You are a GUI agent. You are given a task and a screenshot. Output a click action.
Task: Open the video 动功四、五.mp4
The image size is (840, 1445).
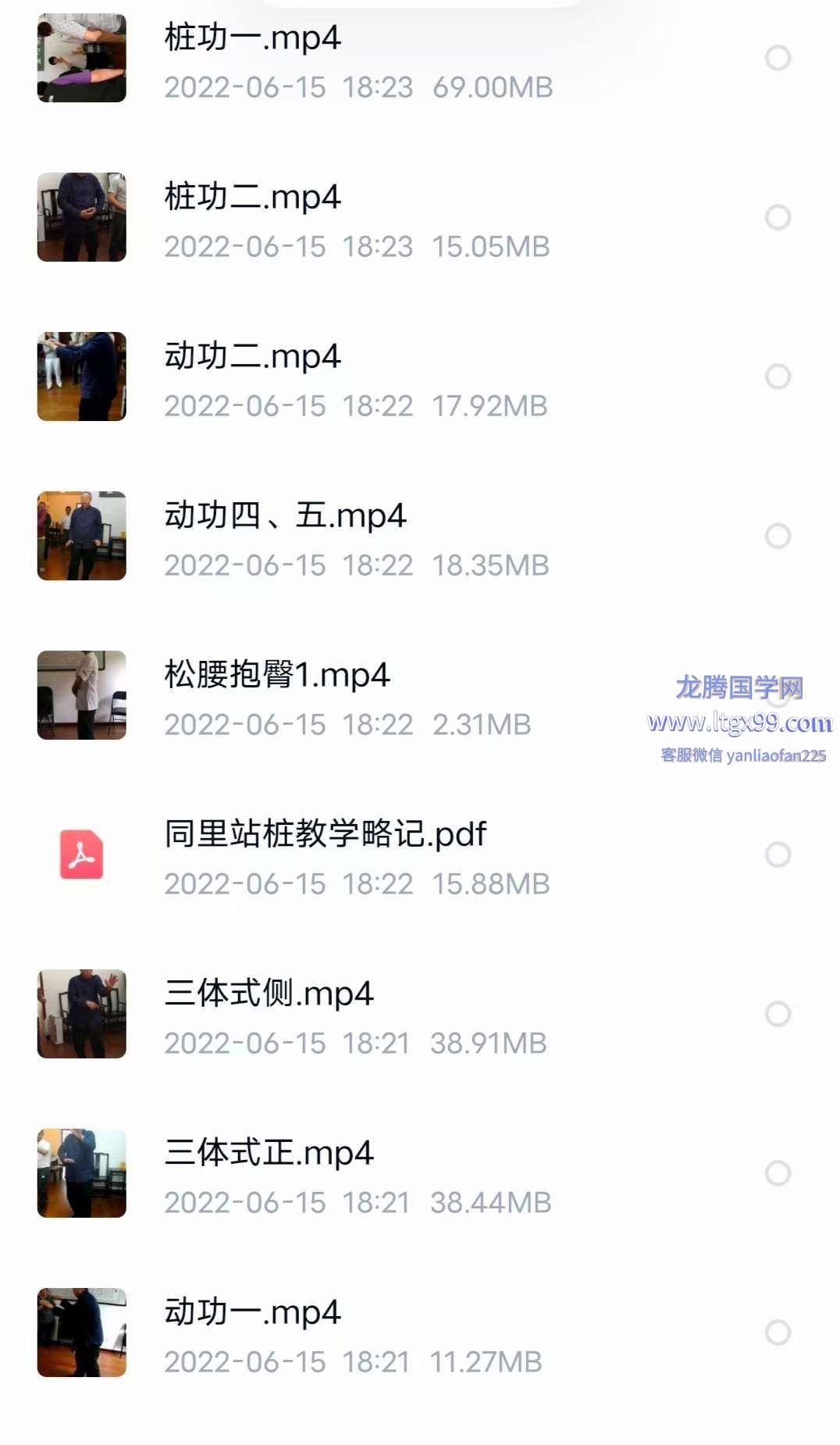285,516
